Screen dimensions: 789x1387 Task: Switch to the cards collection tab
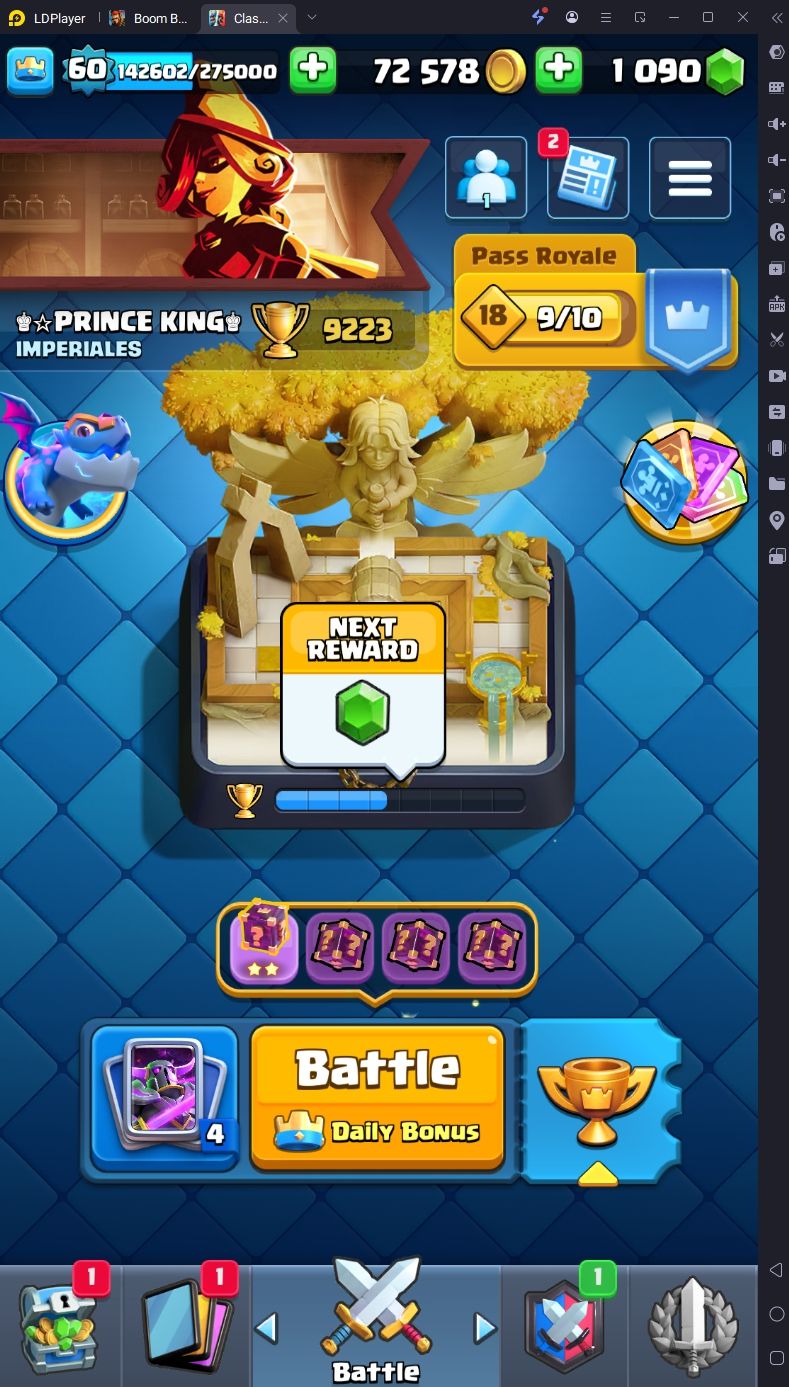188,1325
